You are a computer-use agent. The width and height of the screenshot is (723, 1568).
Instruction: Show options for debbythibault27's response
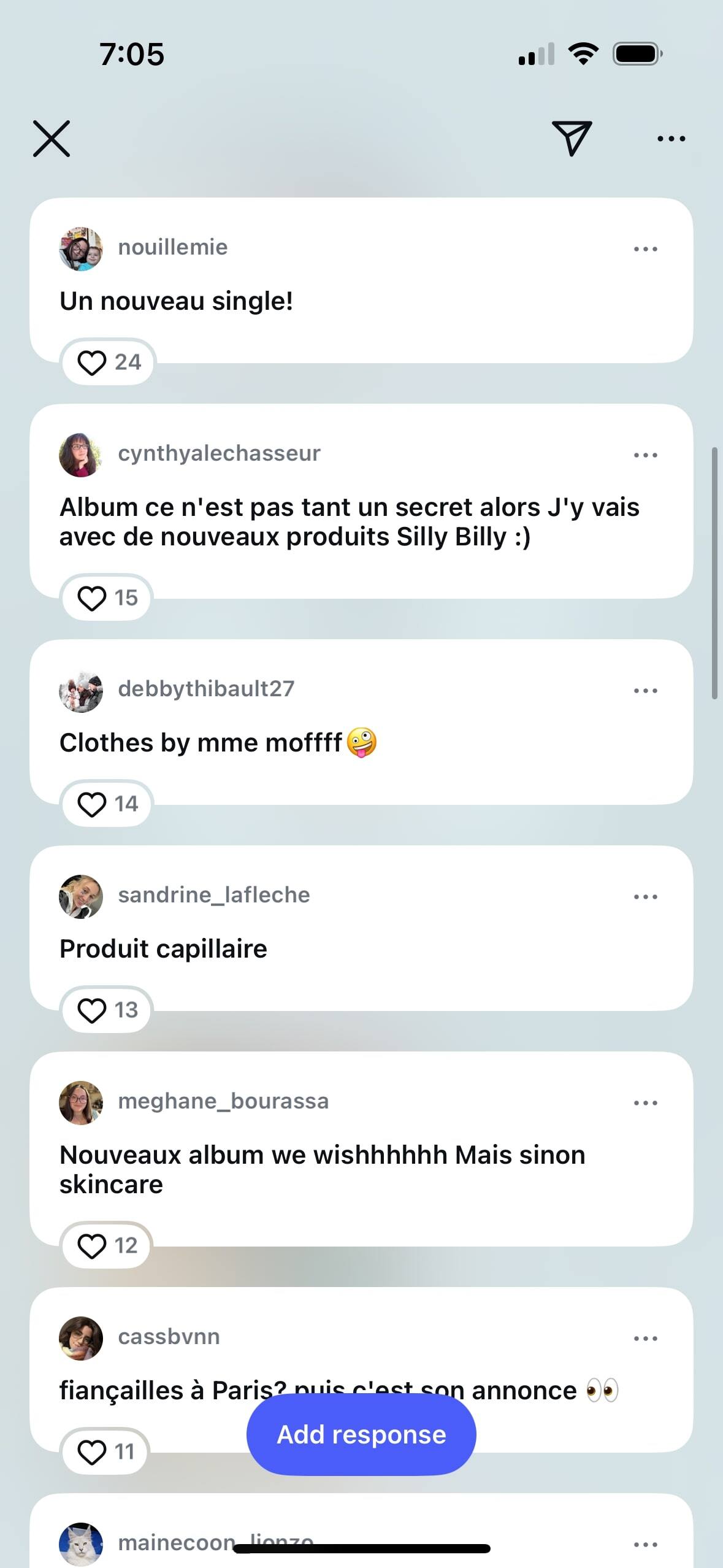coord(645,691)
